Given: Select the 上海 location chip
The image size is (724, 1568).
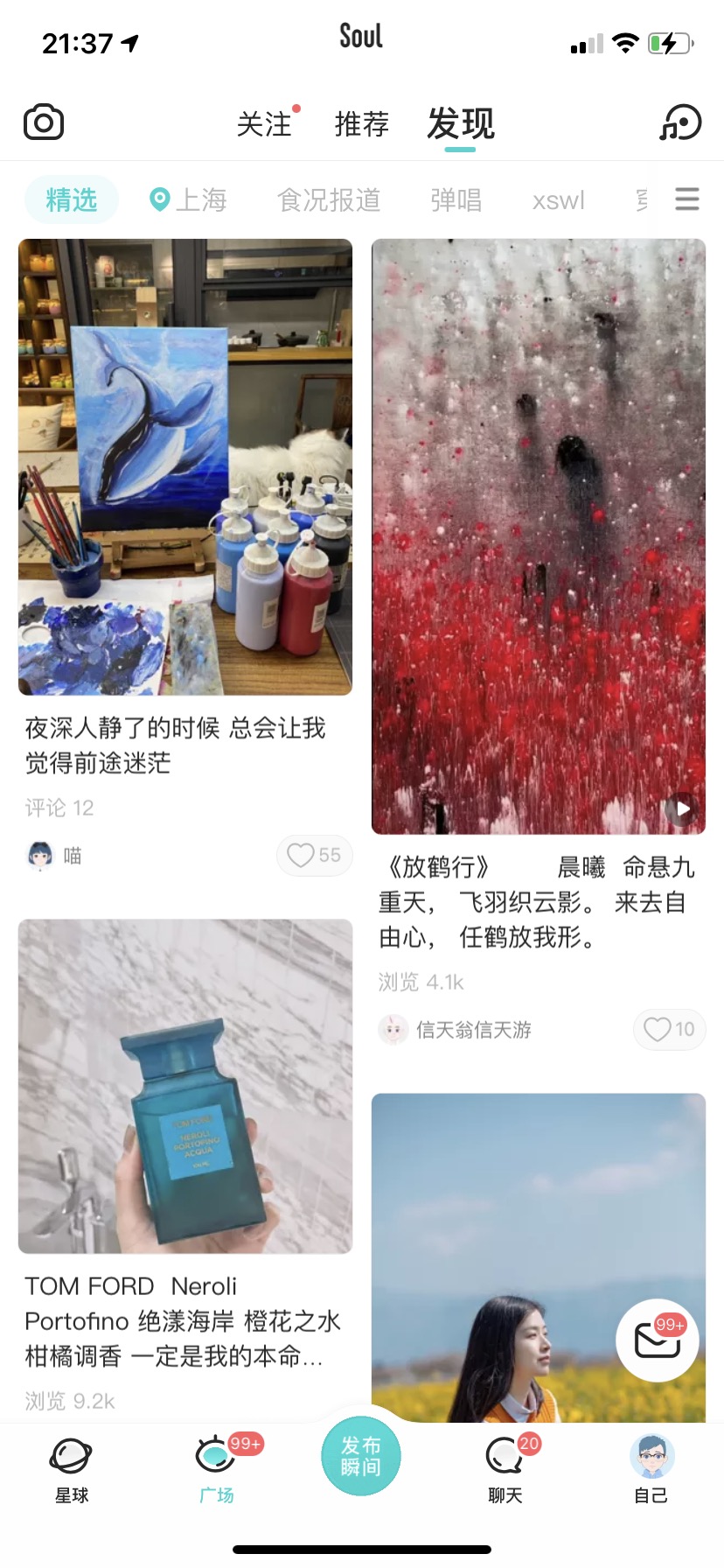Looking at the screenshot, I should click(x=188, y=200).
